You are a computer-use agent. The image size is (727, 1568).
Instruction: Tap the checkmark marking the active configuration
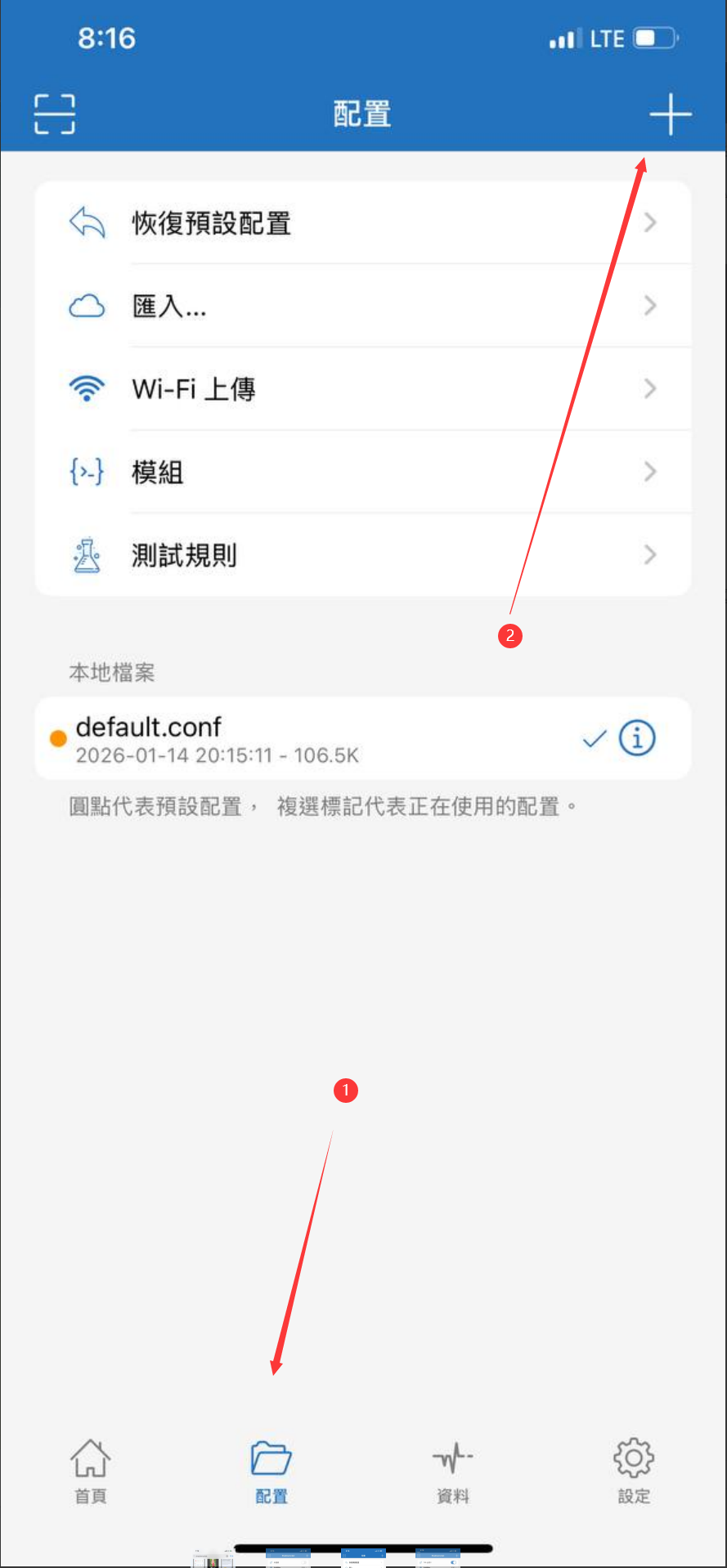tap(594, 737)
